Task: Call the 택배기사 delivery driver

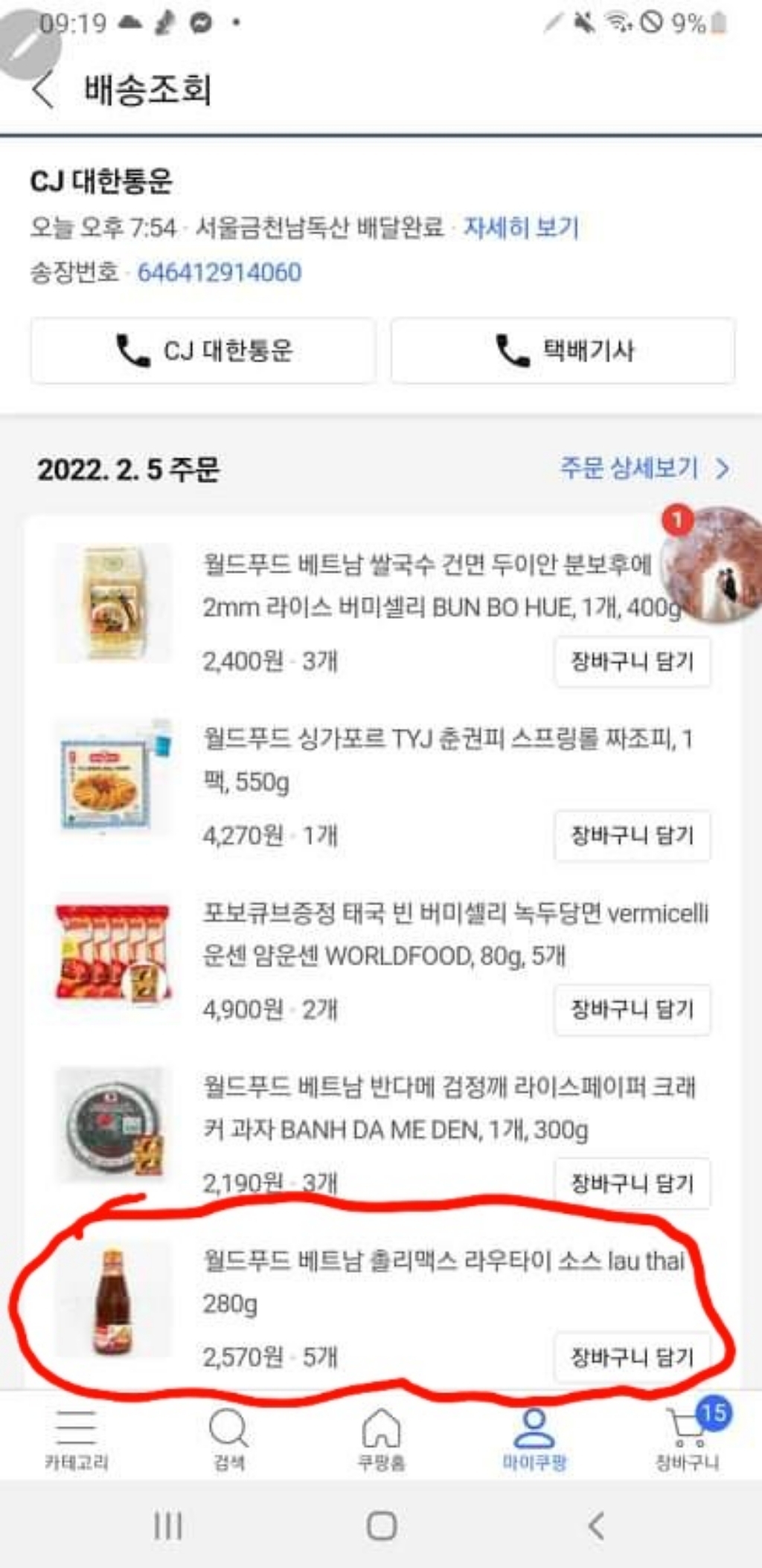Action: click(x=563, y=350)
